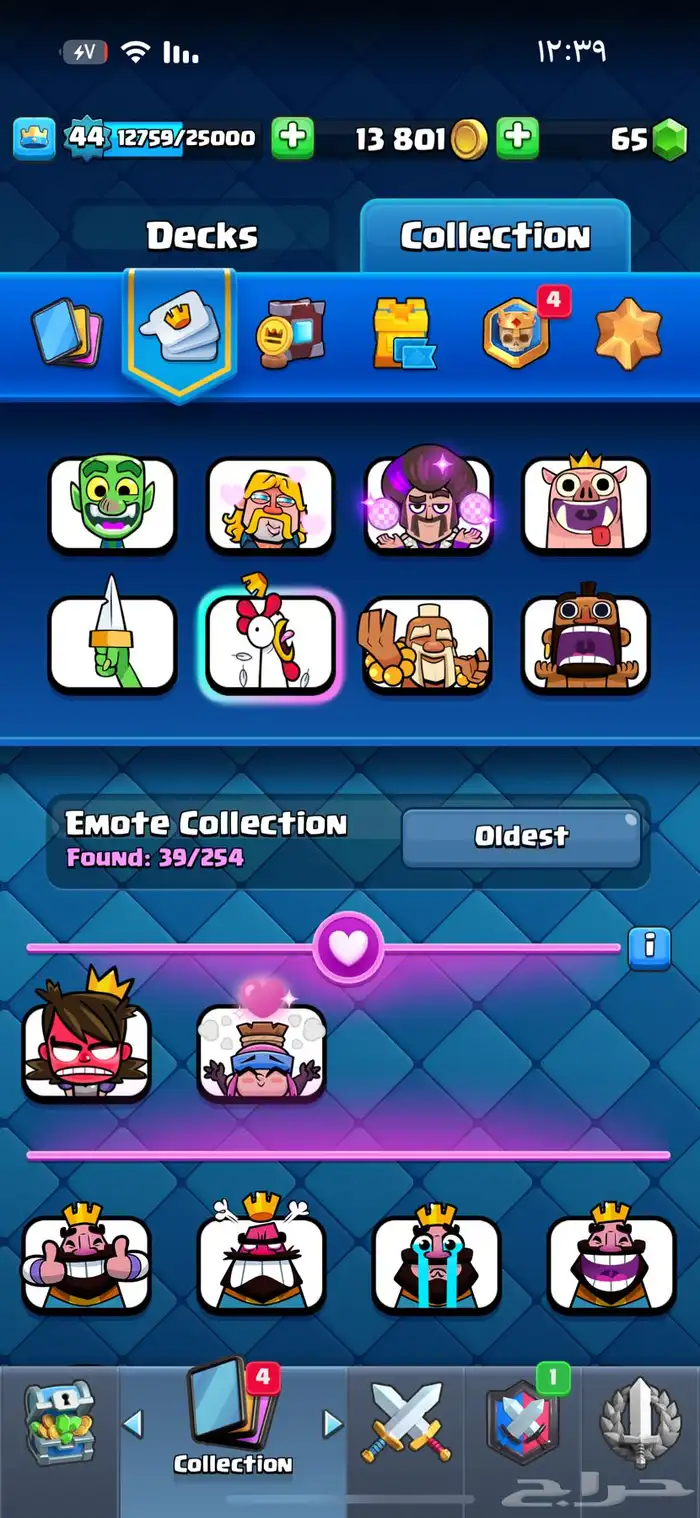The height and width of the screenshot is (1518, 700).
Task: Show favorites info via the i button
Action: 648,945
